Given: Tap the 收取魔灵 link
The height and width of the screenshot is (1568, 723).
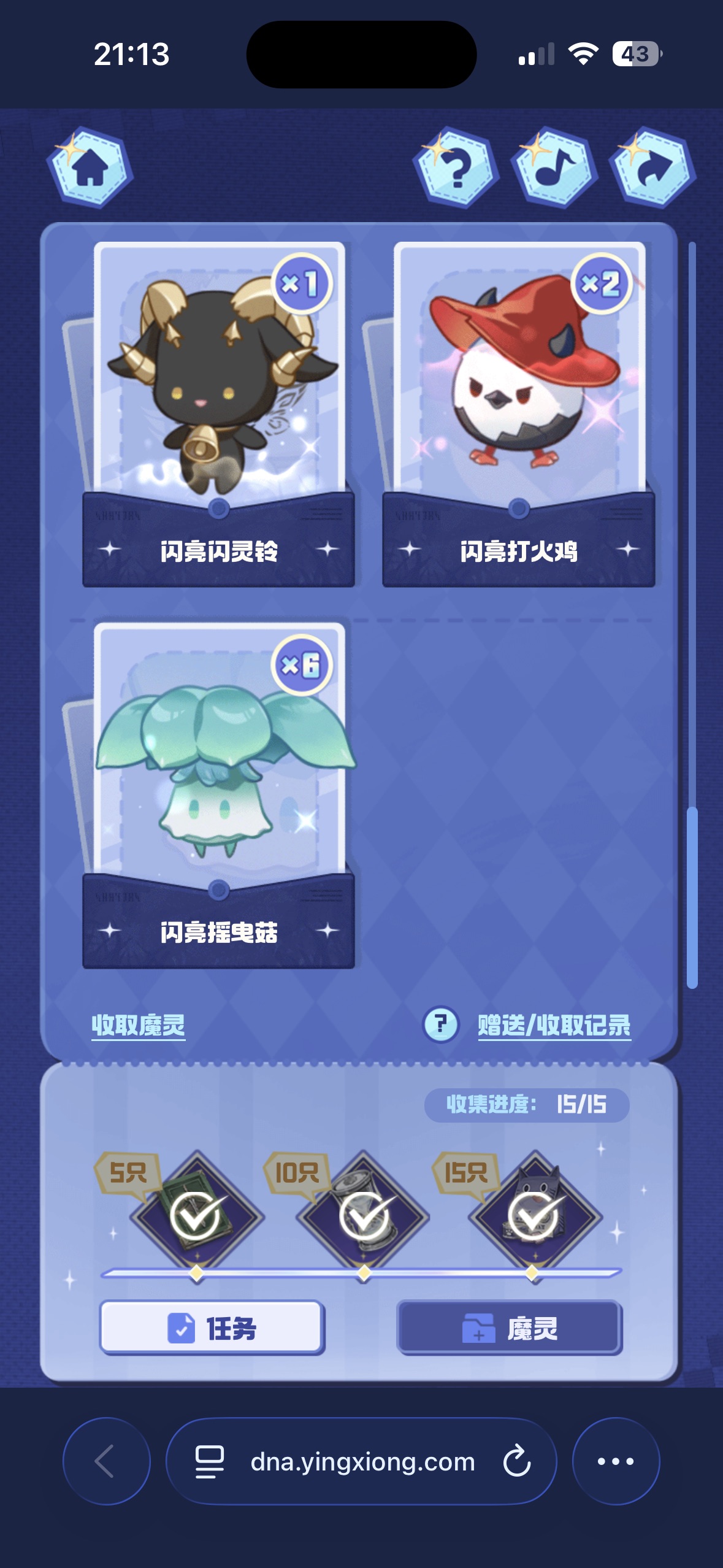Looking at the screenshot, I should pos(139,1025).
